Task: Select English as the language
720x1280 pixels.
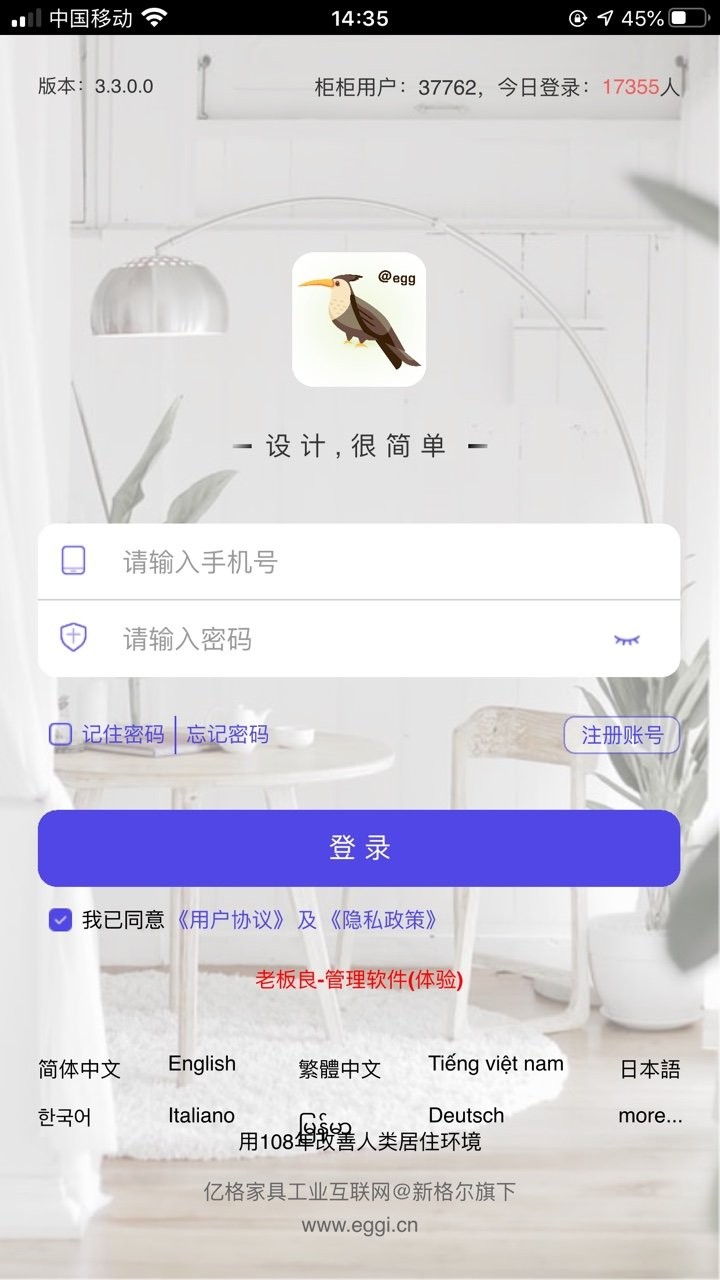Action: point(201,1063)
